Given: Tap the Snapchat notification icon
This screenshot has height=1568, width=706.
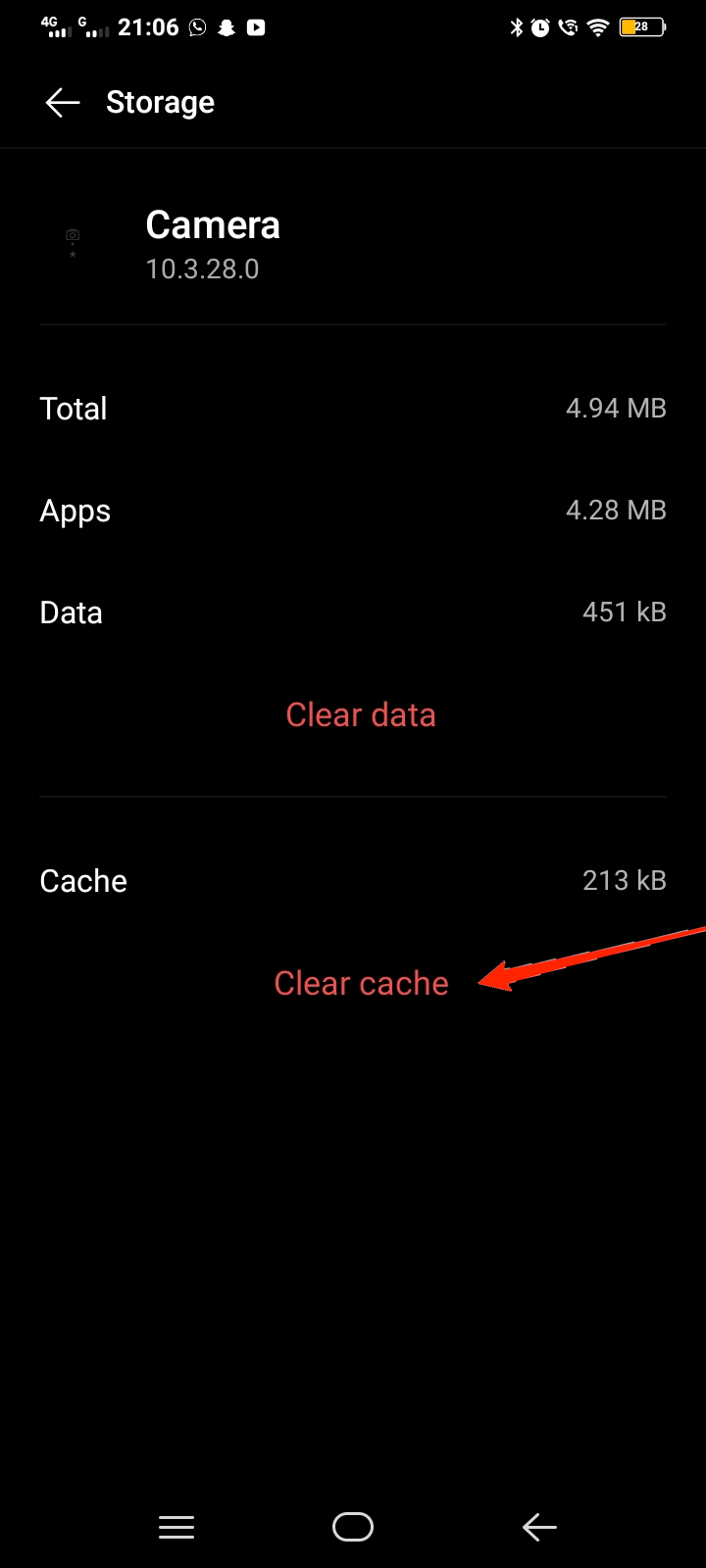Looking at the screenshot, I should (x=226, y=27).
